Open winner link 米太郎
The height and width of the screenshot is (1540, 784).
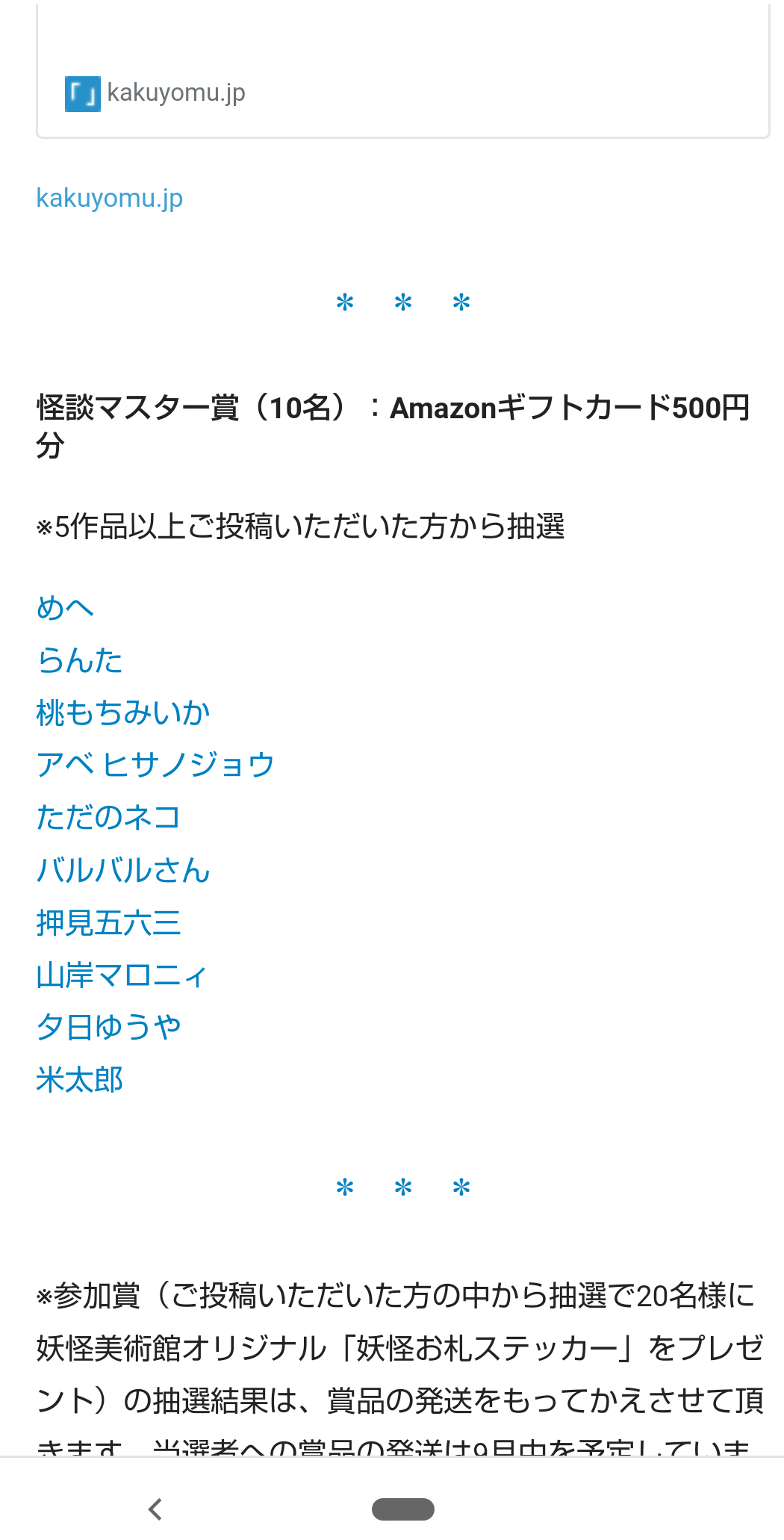(x=80, y=1080)
